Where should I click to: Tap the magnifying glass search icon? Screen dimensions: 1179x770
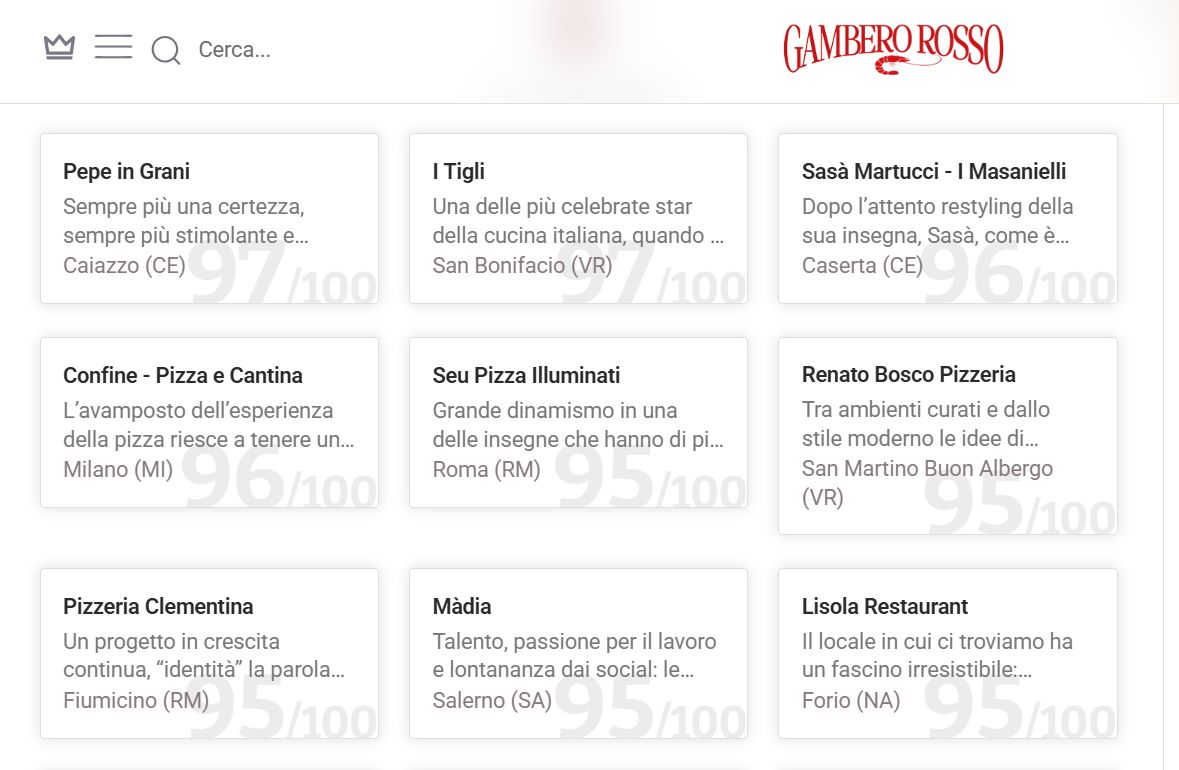click(x=166, y=50)
